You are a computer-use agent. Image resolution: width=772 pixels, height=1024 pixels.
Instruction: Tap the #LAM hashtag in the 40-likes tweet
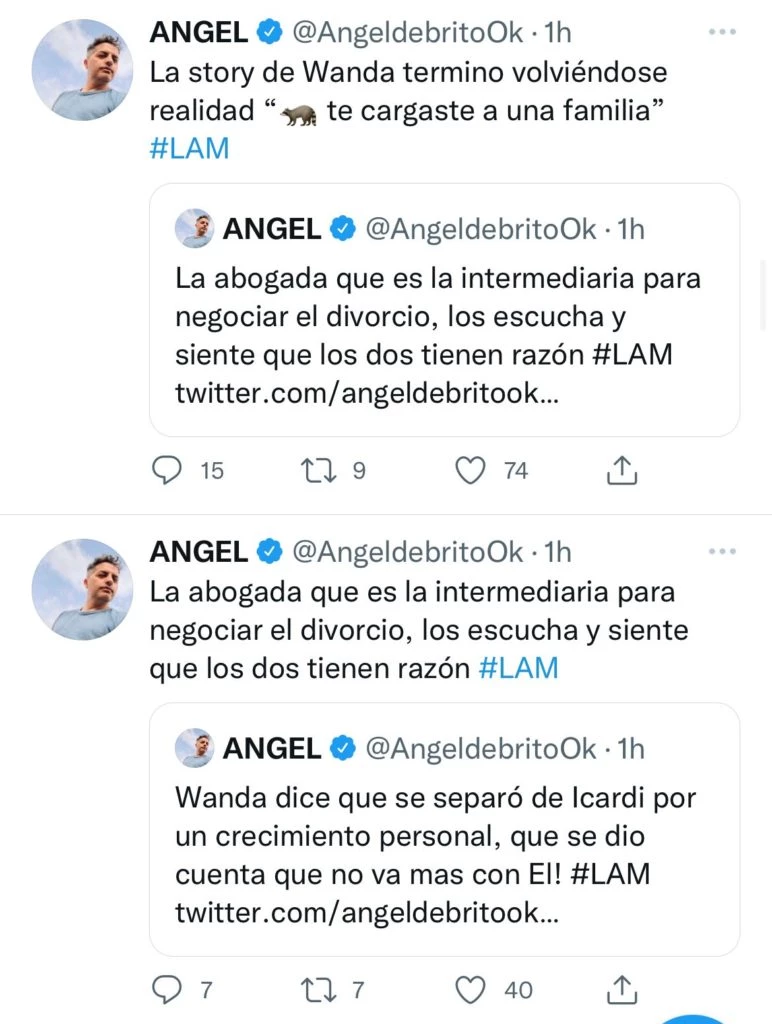click(x=518, y=669)
